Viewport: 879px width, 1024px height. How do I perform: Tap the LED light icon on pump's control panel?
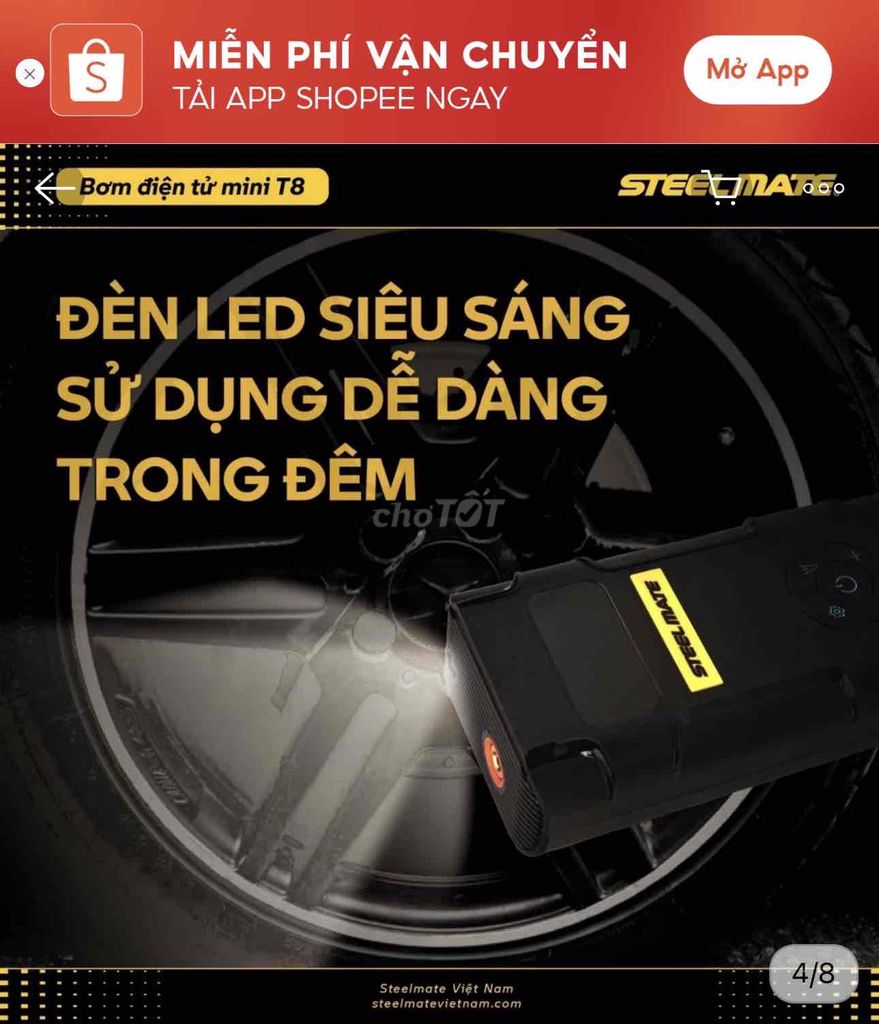point(808,567)
